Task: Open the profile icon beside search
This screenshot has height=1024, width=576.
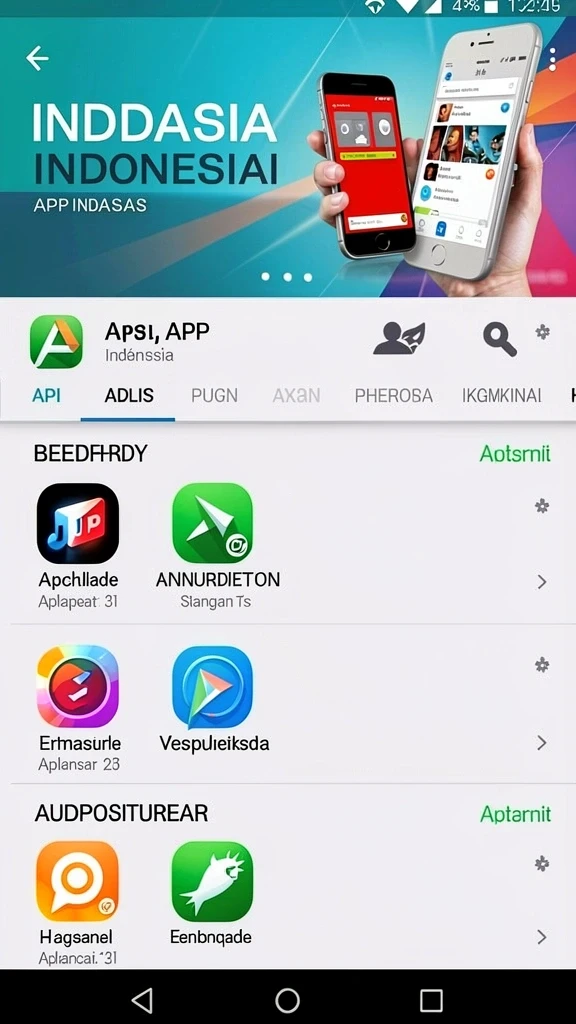Action: (399, 338)
